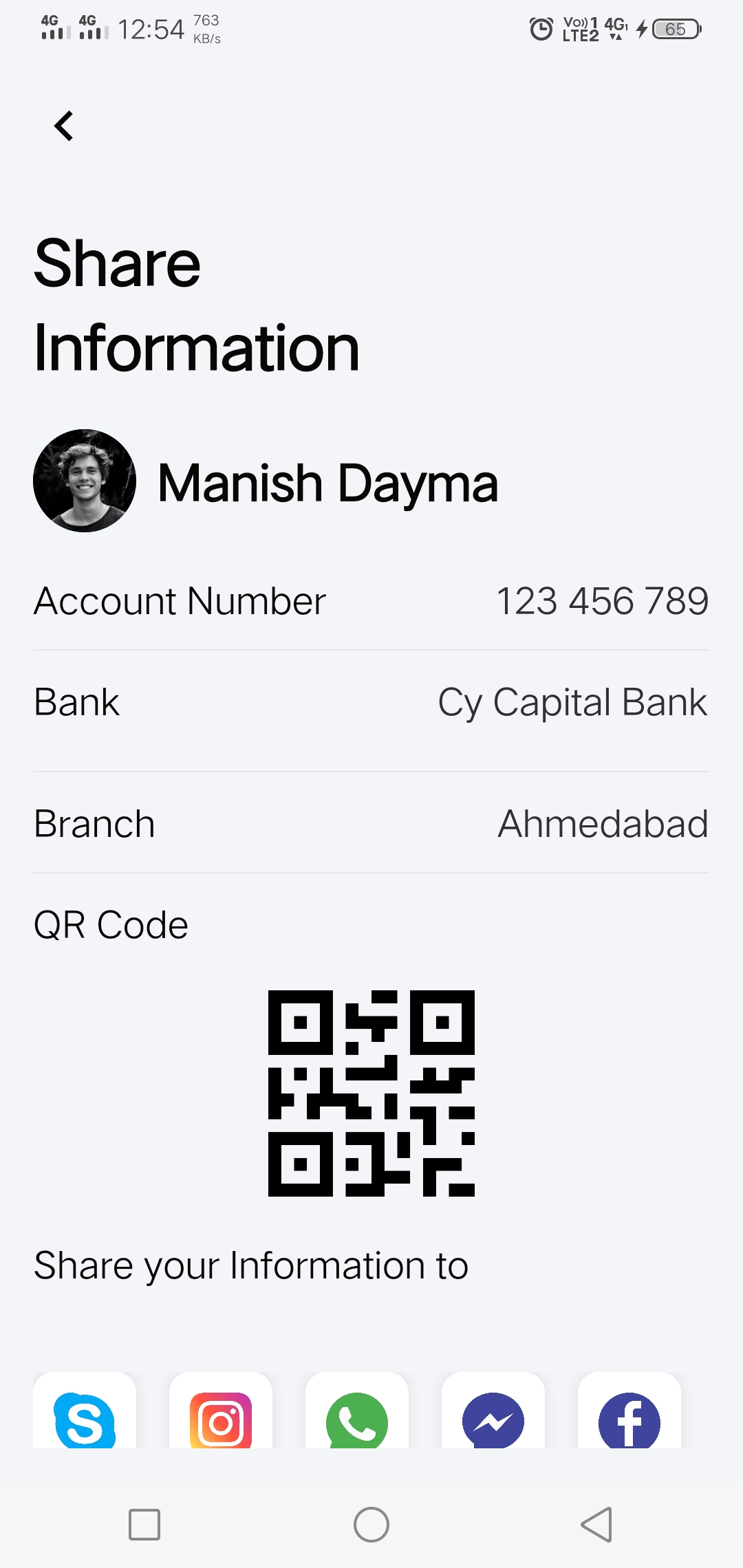Share information via Skype
The width and height of the screenshot is (743, 1568).
85,1418
